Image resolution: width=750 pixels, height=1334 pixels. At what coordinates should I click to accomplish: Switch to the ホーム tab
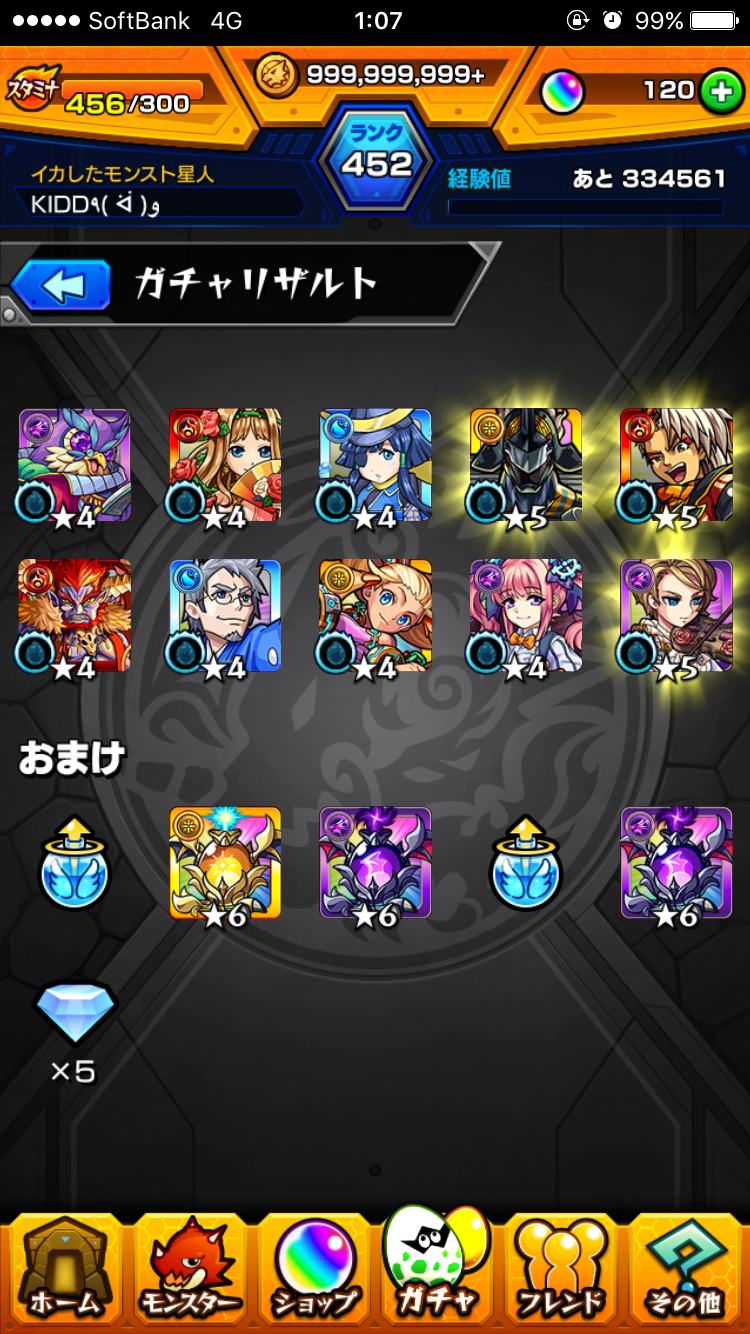tap(64, 1270)
